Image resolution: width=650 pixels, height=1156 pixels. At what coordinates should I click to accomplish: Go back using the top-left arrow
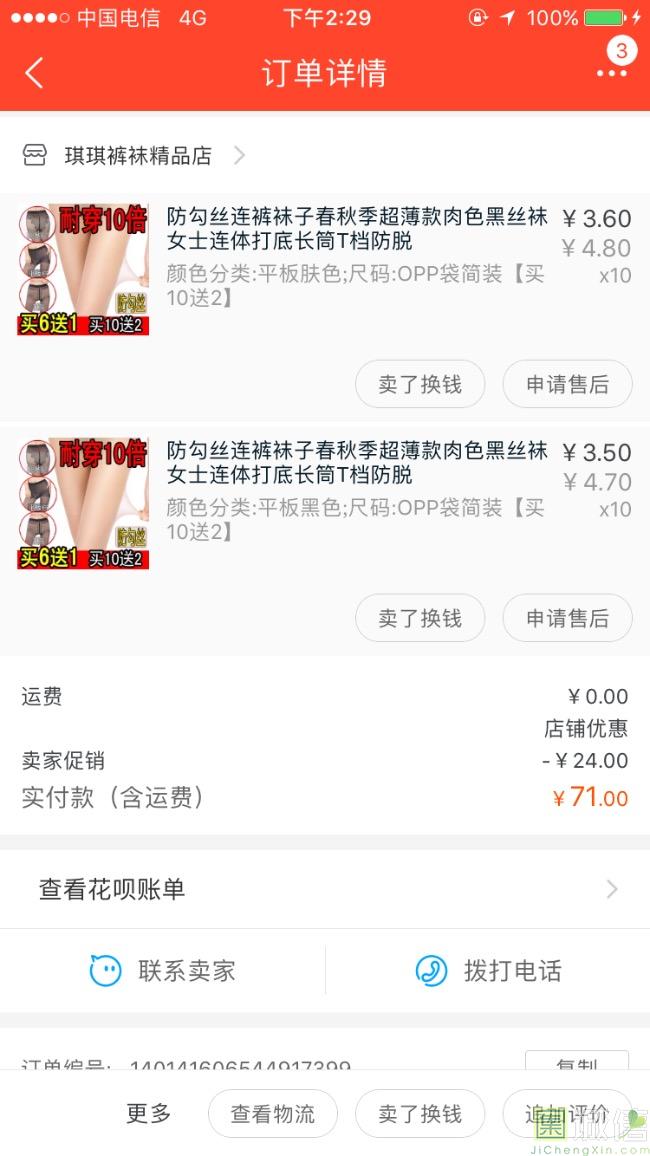click(x=34, y=73)
